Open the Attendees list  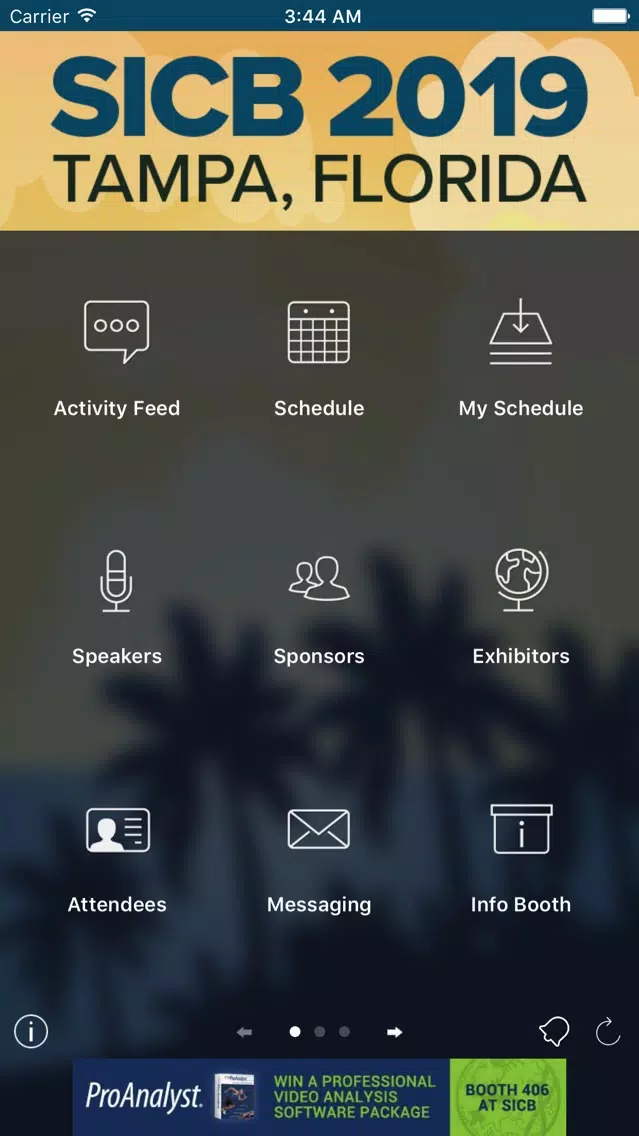tap(117, 854)
